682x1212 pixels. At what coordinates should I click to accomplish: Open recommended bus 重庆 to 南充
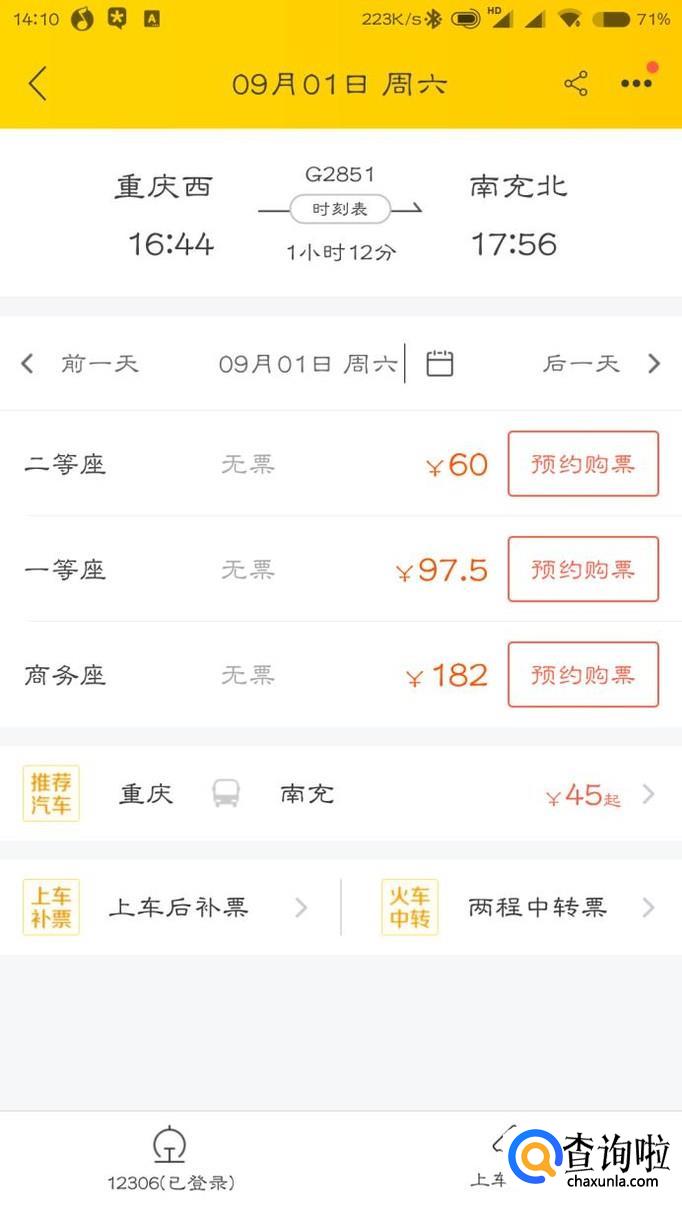(x=340, y=794)
